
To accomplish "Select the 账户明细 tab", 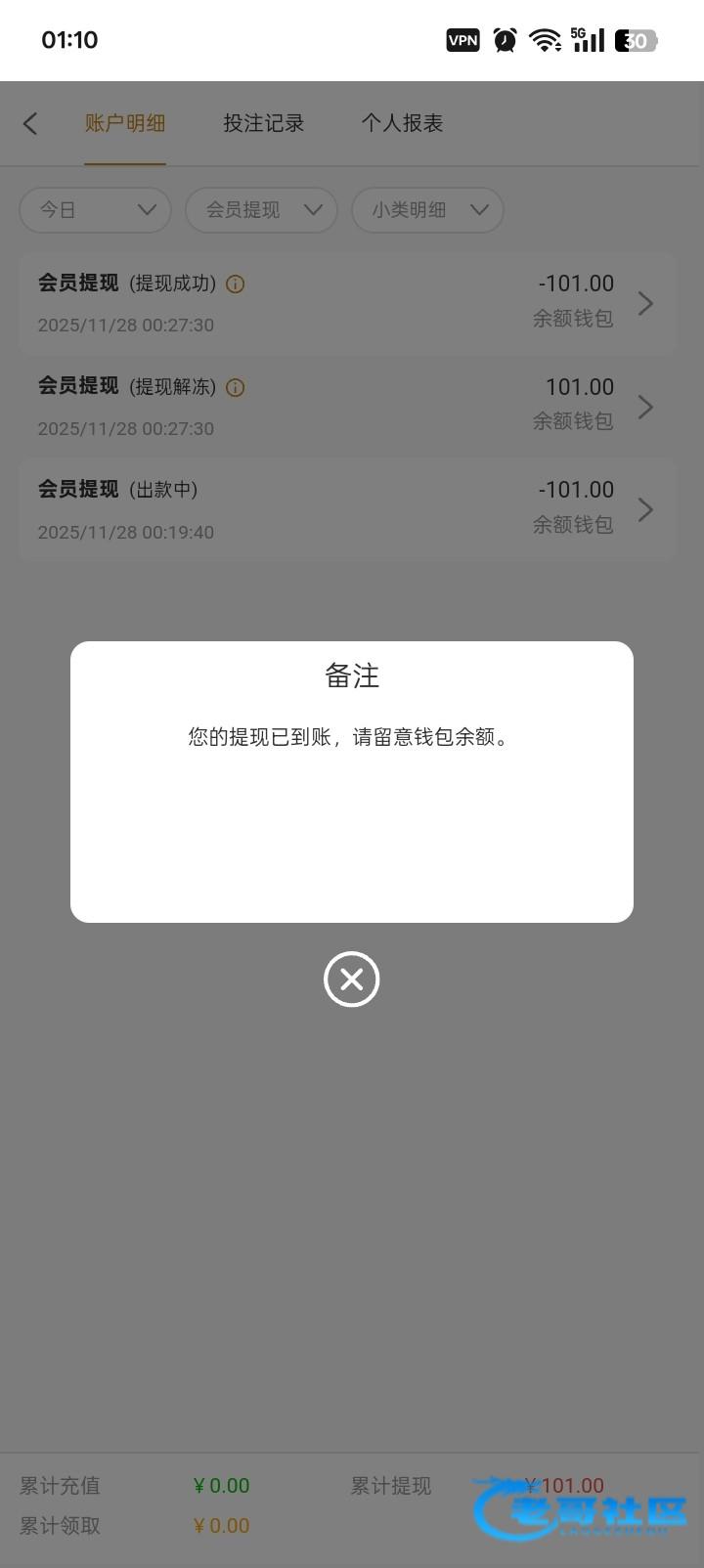I will [124, 123].
